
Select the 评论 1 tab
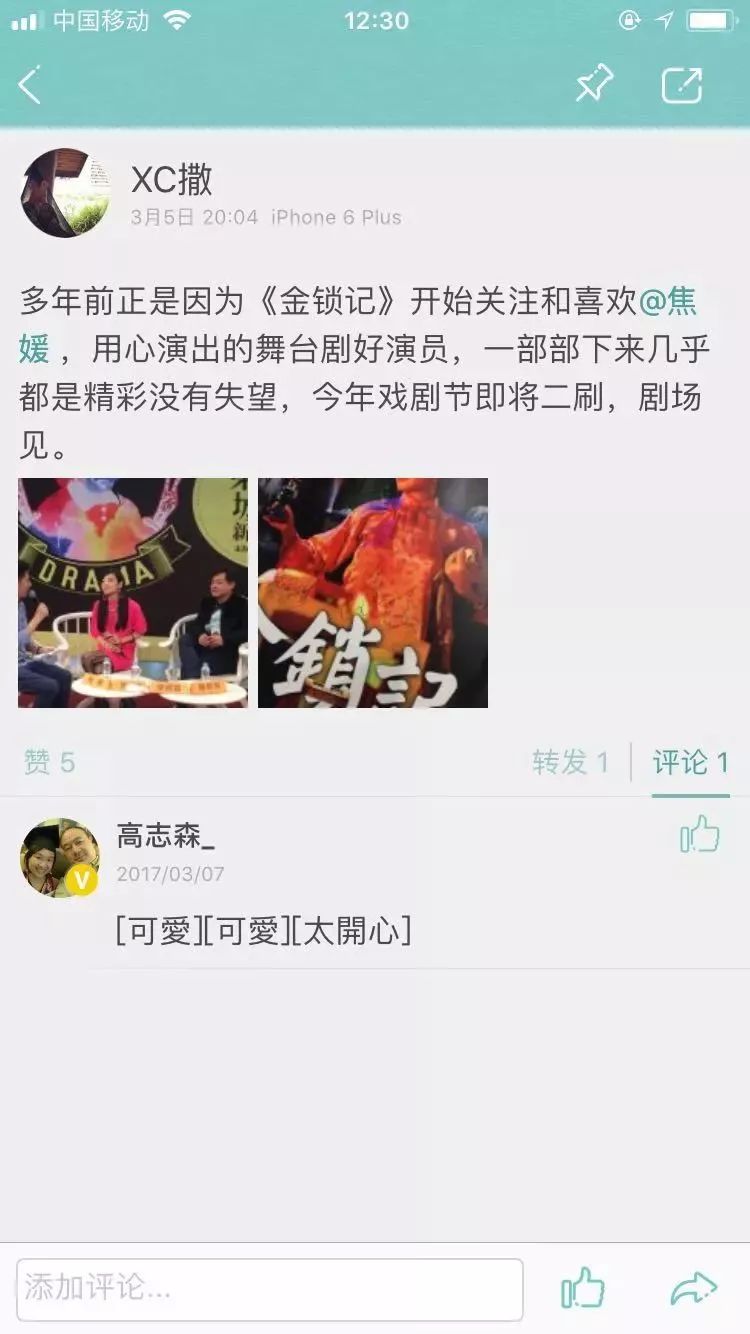[691, 763]
